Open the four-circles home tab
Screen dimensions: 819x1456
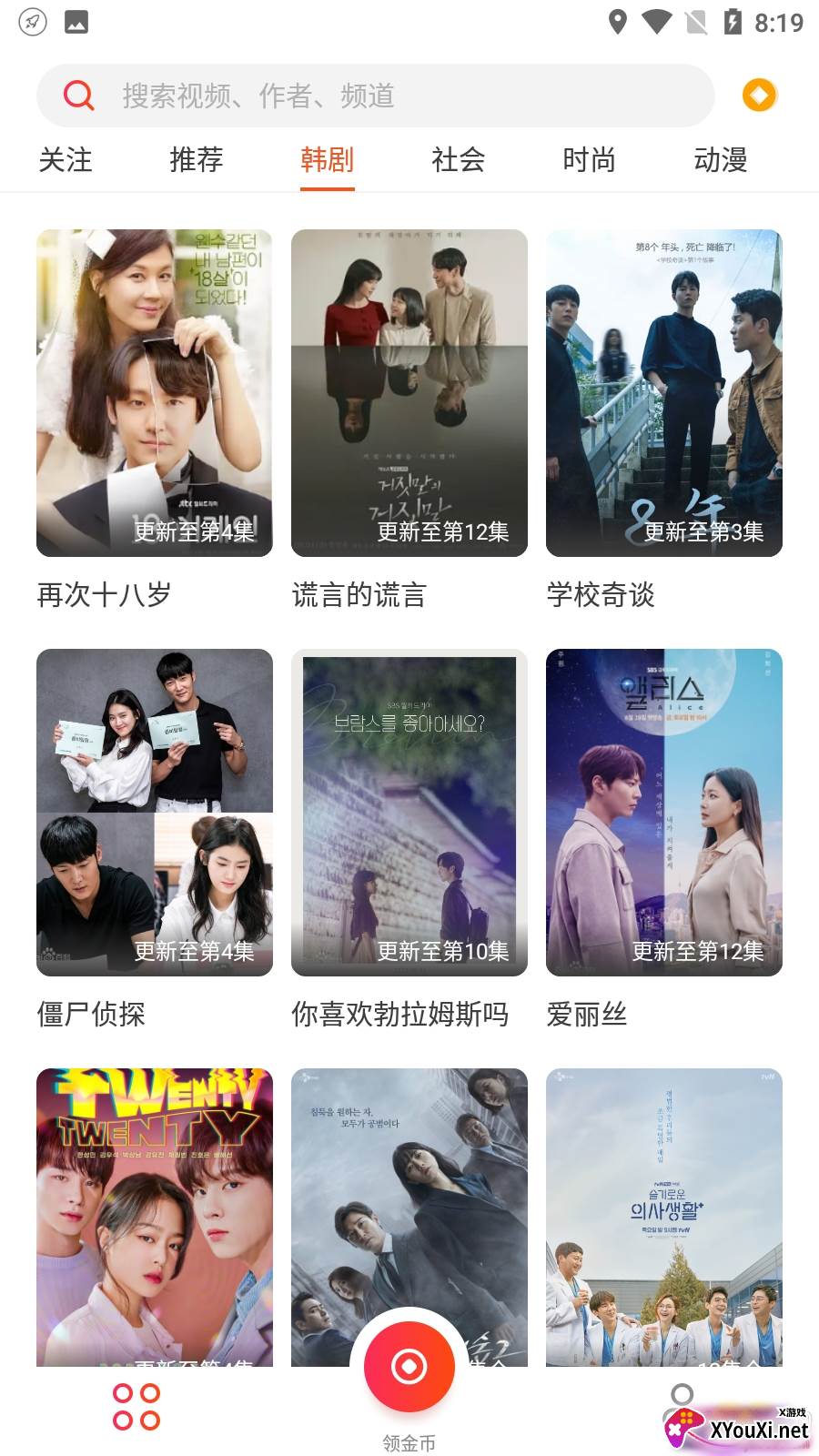point(136,1407)
